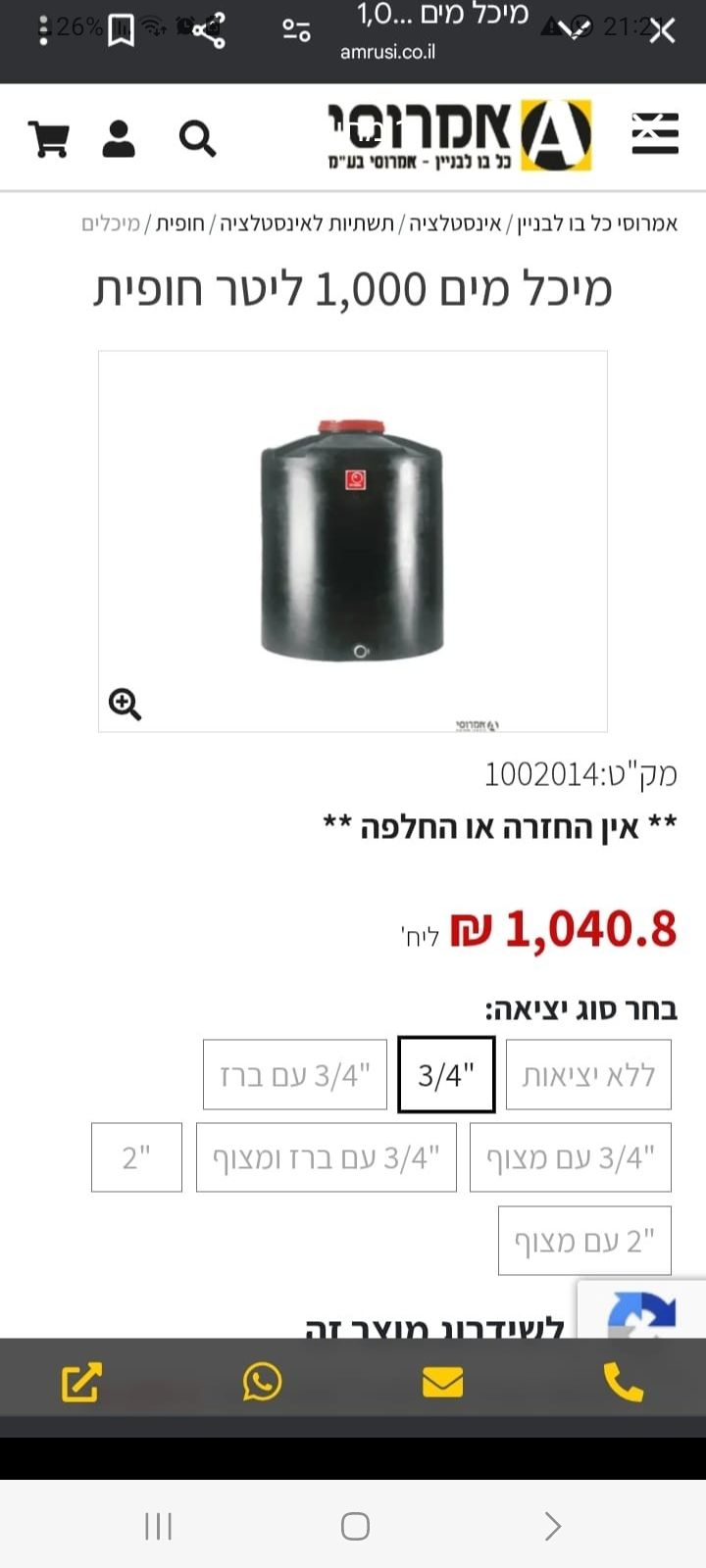Choose the 3/"4 עם ברז option

pyautogui.click(x=295, y=1075)
